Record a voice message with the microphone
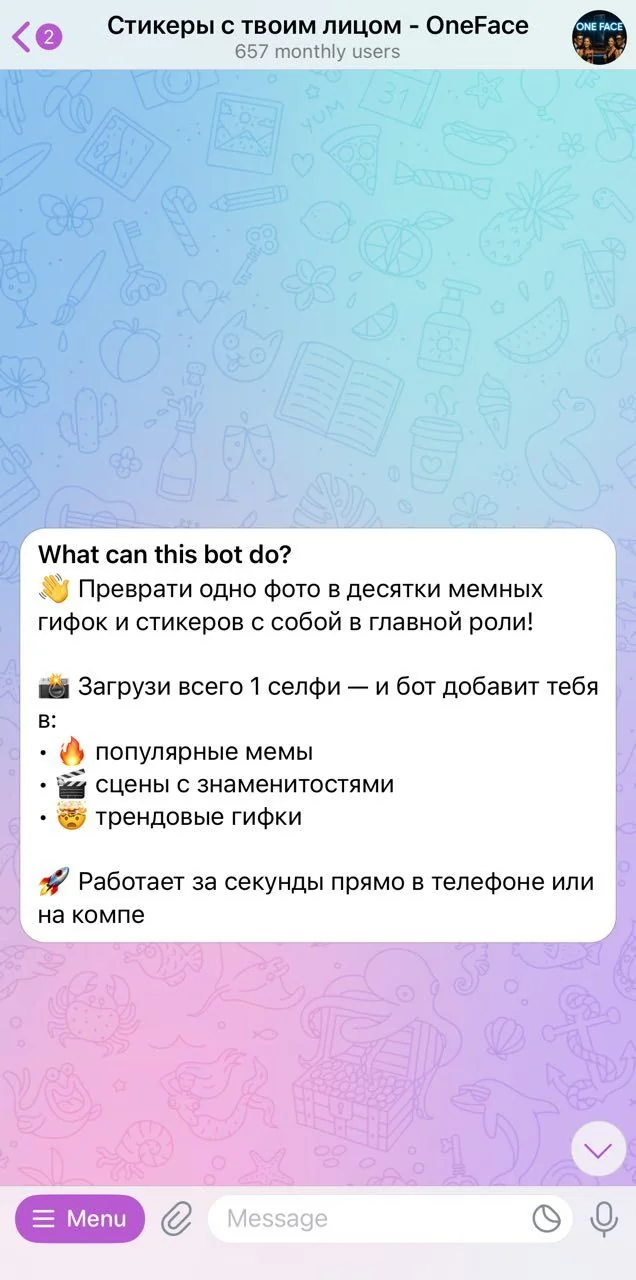636x1280 pixels. coord(603,1219)
